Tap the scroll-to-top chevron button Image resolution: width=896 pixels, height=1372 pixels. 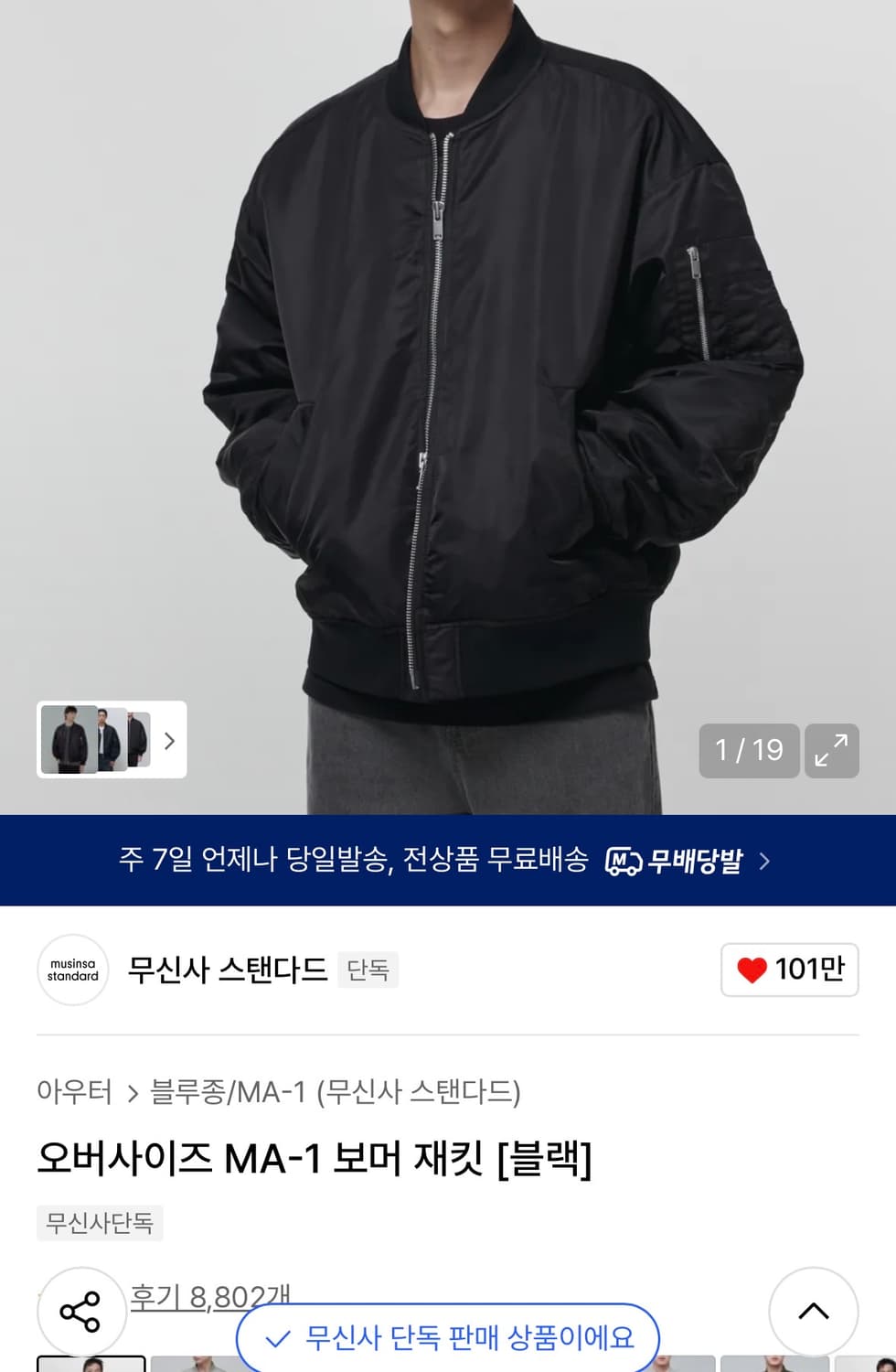[x=814, y=1311]
